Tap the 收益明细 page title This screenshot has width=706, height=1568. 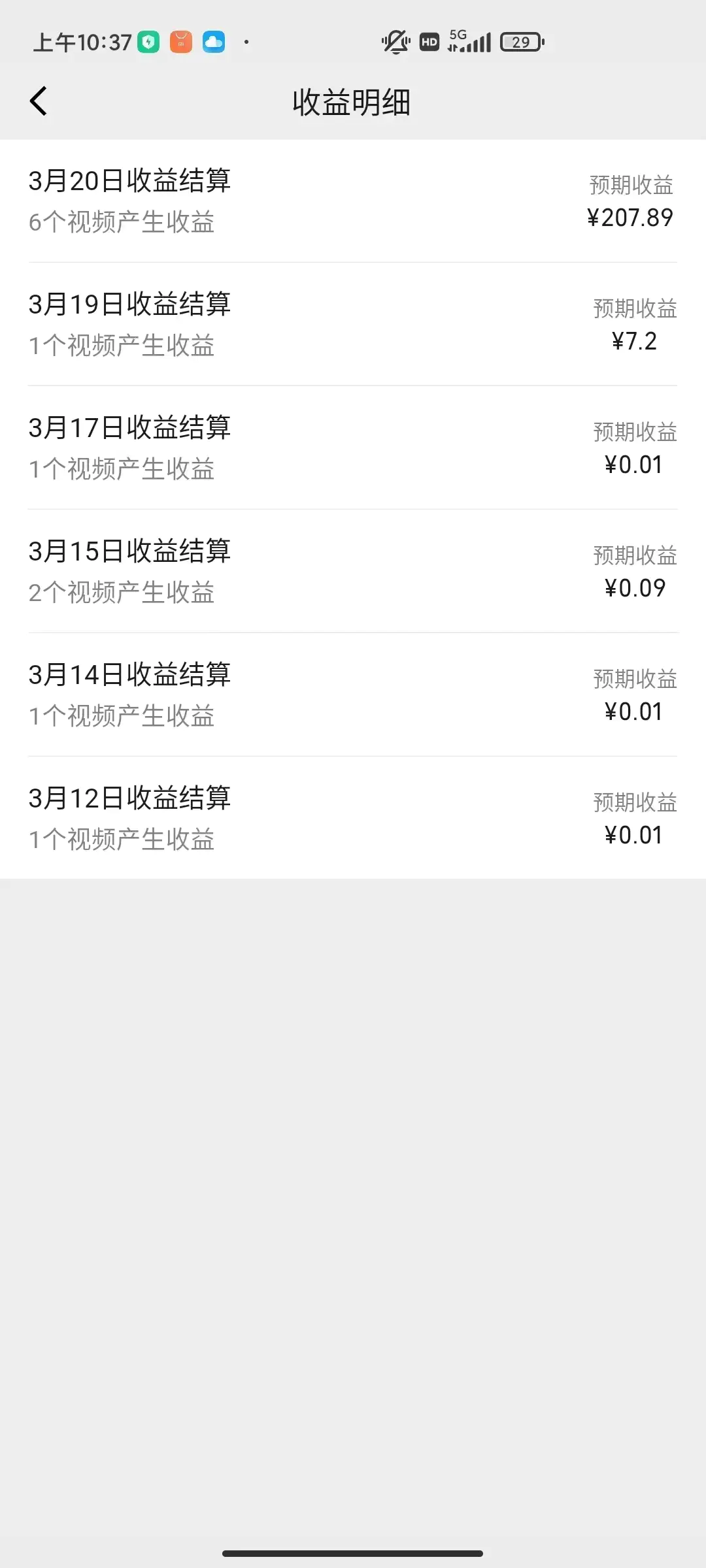352,103
